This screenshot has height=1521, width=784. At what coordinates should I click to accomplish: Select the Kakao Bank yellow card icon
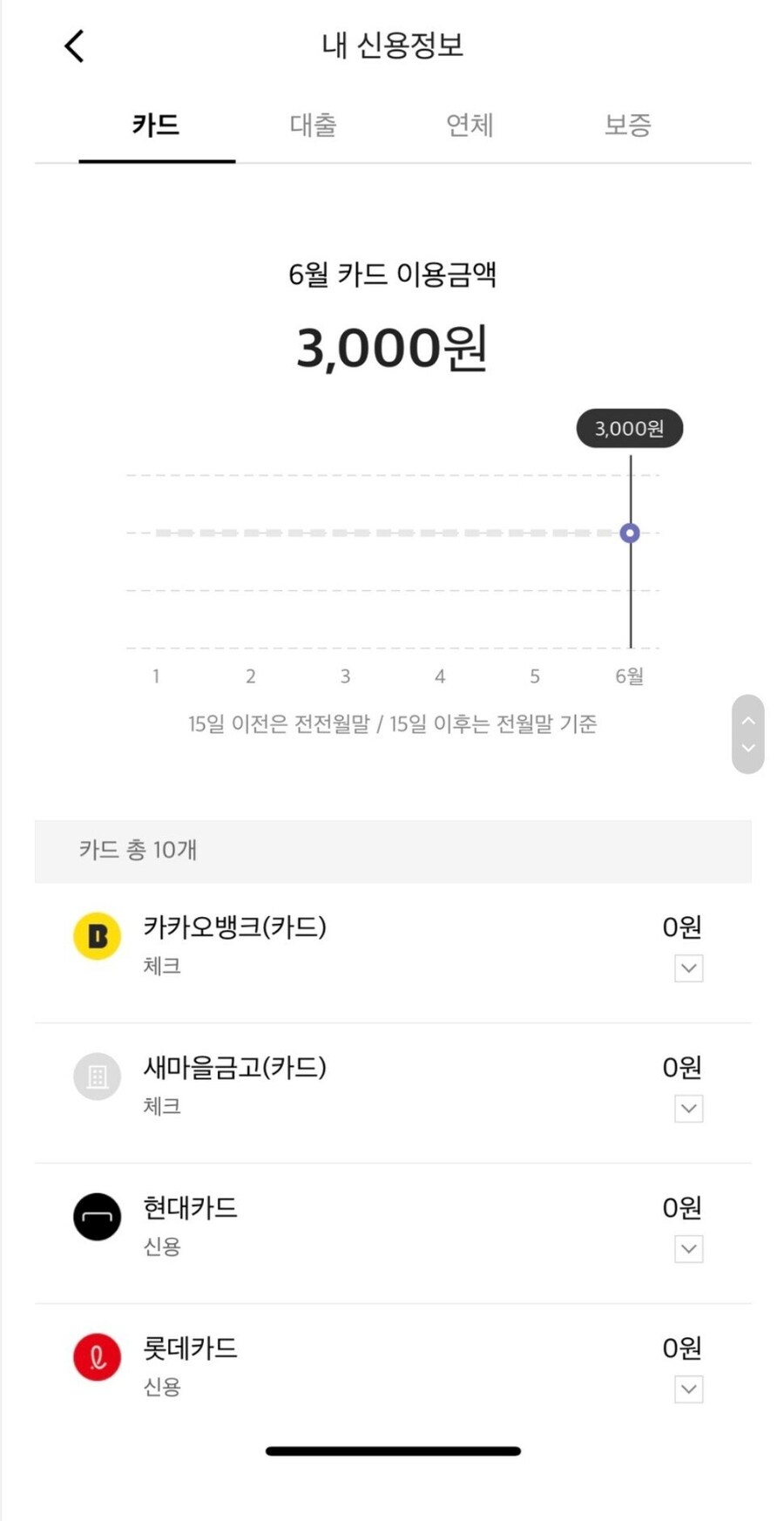96,934
